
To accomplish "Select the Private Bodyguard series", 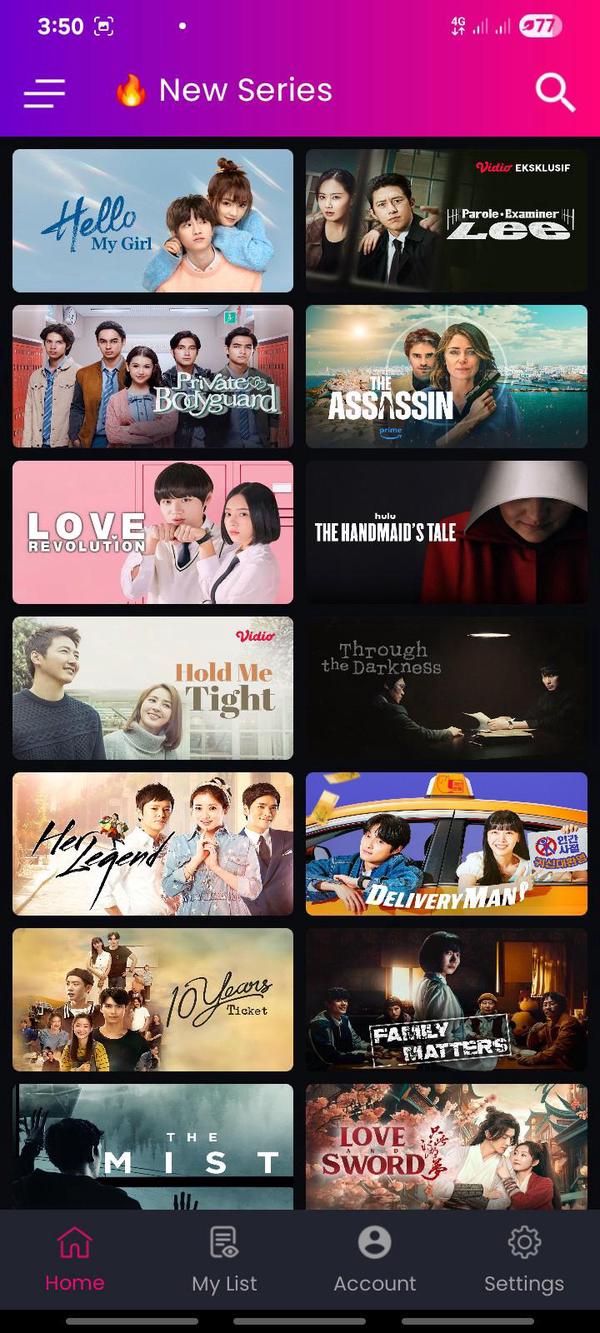I will point(153,376).
